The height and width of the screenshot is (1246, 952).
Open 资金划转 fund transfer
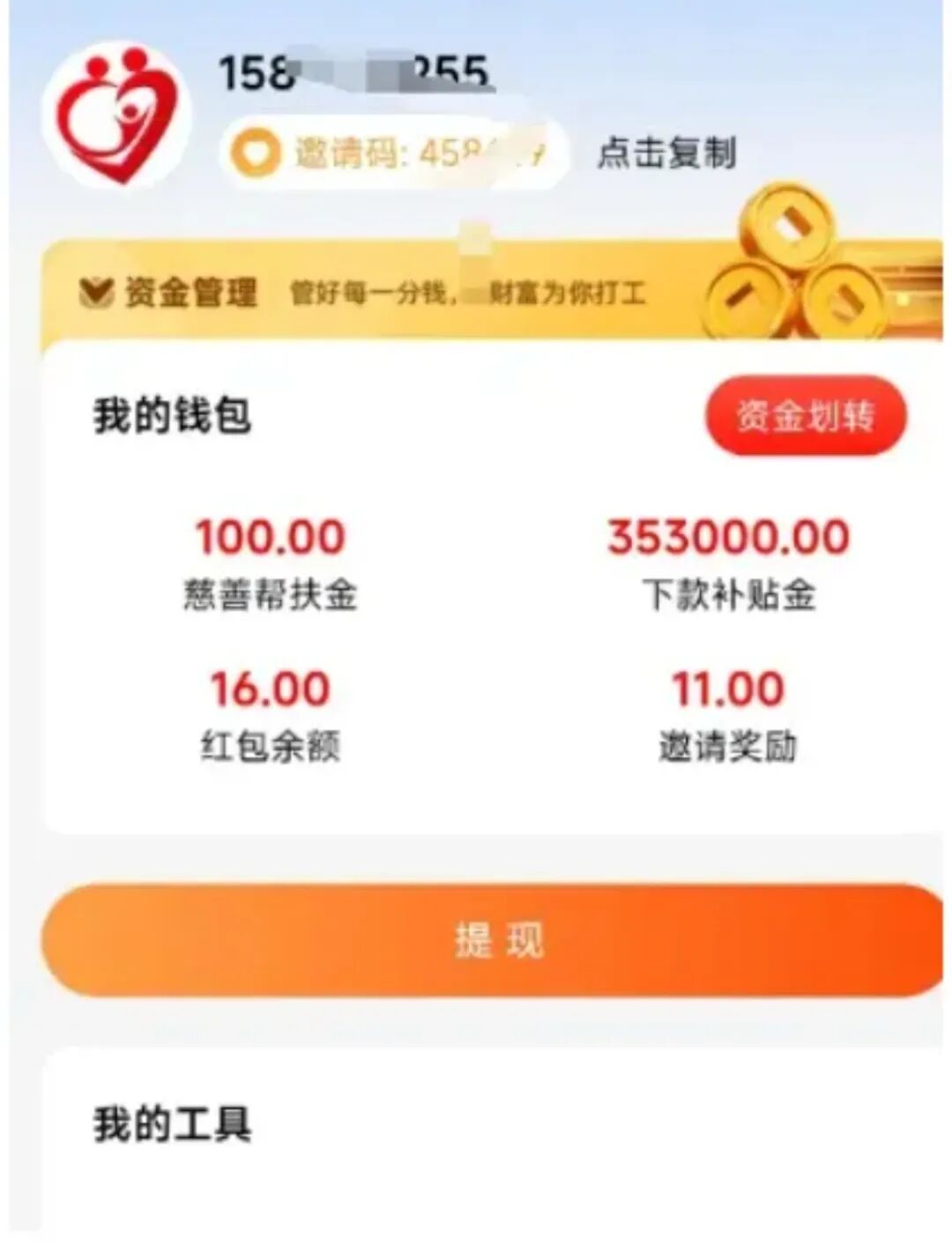coord(805,416)
